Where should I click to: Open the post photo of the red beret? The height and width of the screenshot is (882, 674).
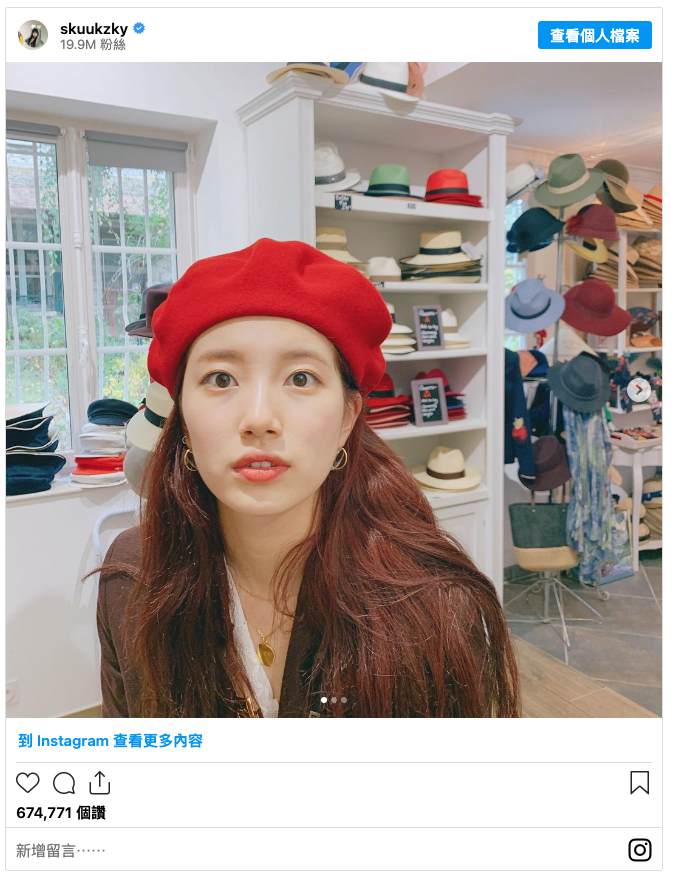333,390
